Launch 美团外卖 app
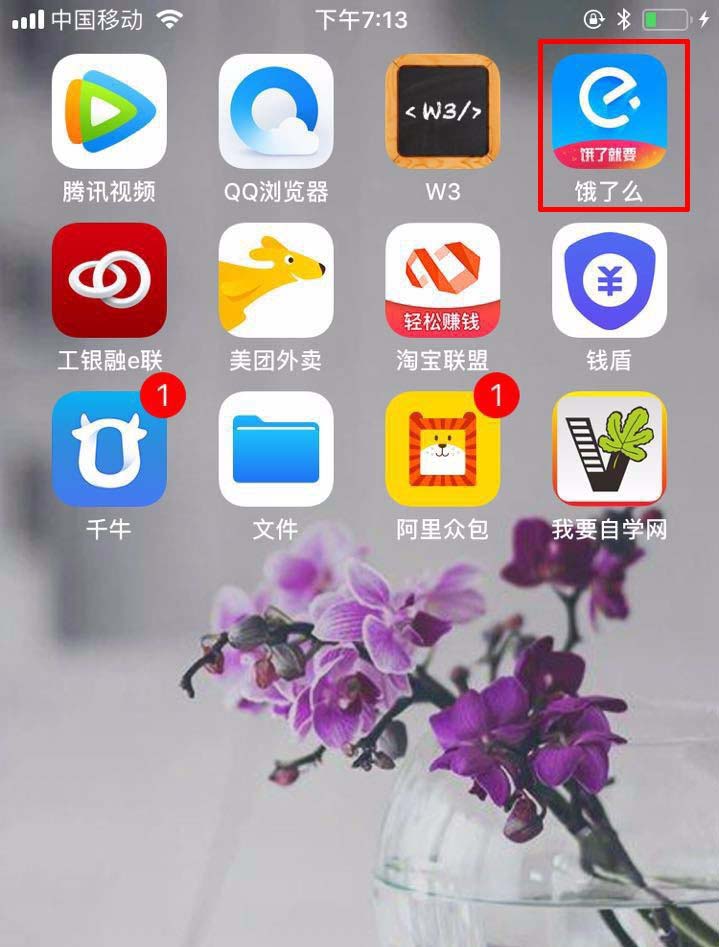 click(x=276, y=280)
